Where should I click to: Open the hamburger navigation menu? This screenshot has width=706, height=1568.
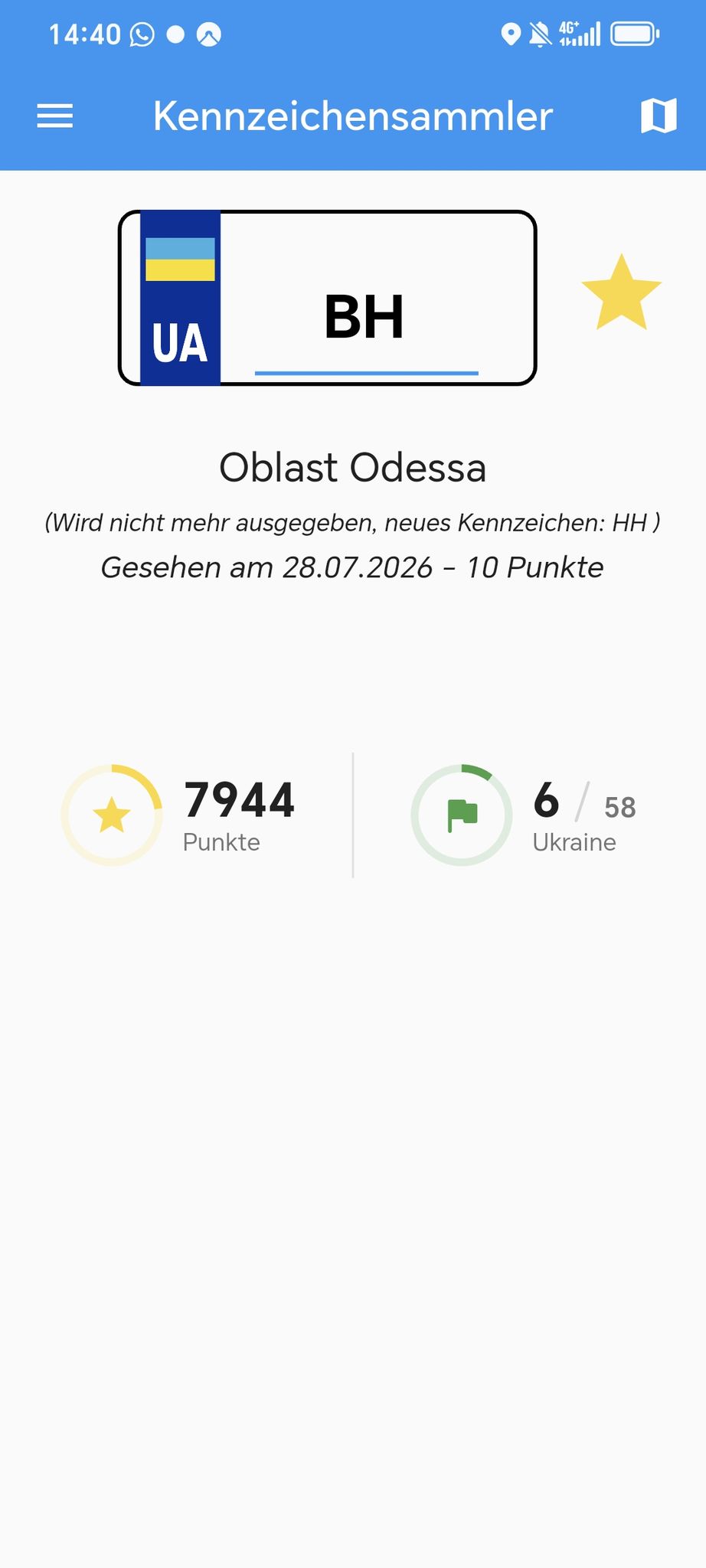tap(55, 116)
